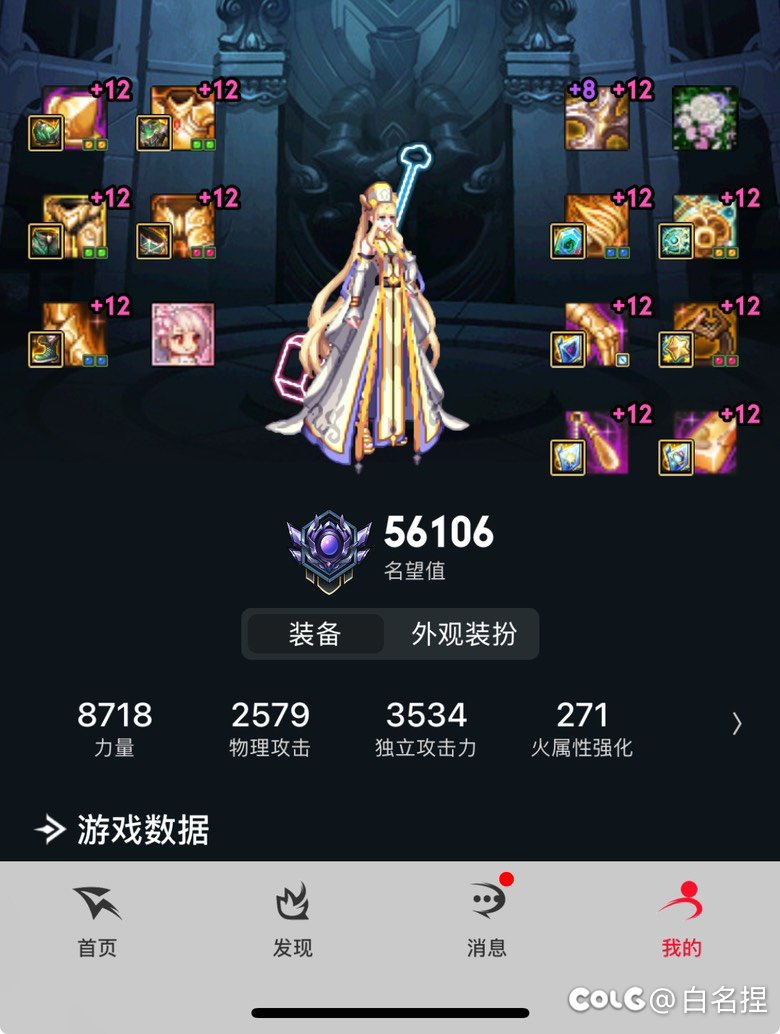
Task: Open the 消息 tab with the red dot
Action: (487, 920)
